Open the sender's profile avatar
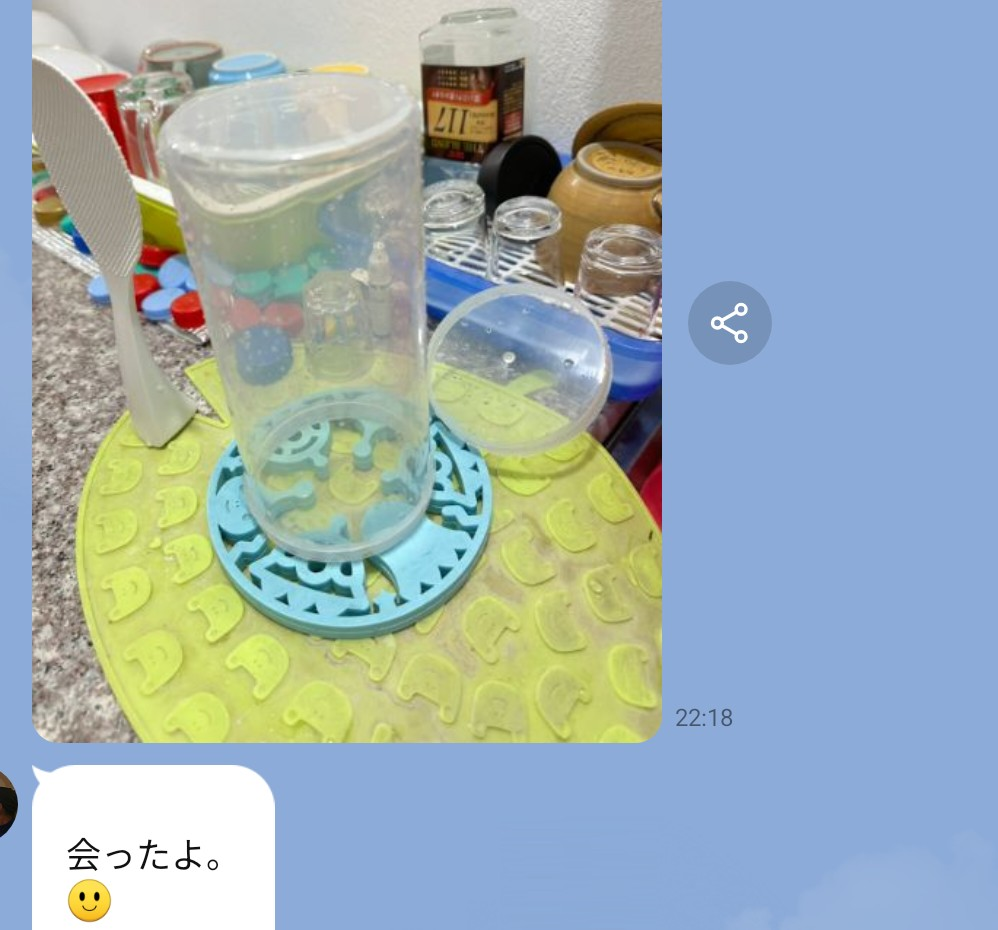Screen dimensions: 998x930 point(8,803)
